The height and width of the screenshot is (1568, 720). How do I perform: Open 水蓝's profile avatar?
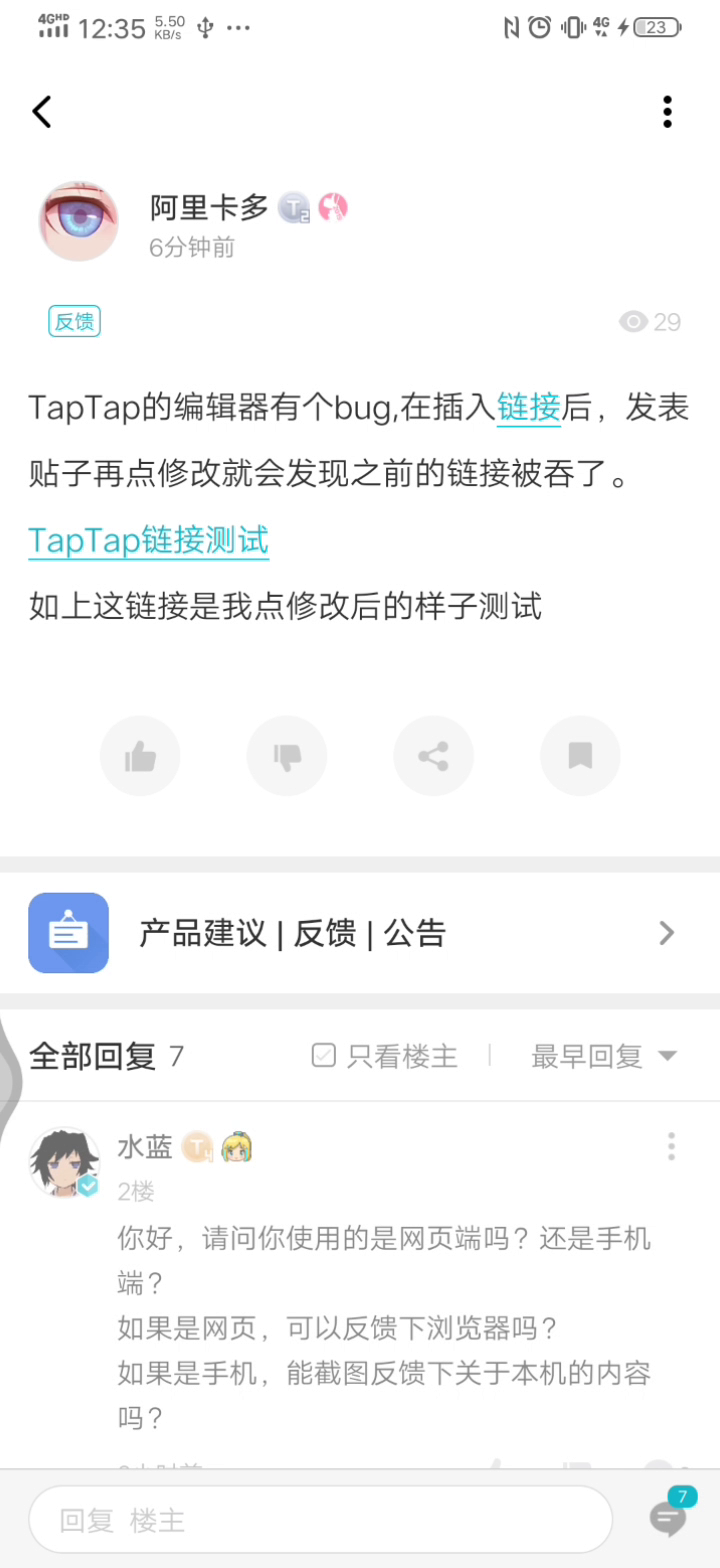(64, 1162)
